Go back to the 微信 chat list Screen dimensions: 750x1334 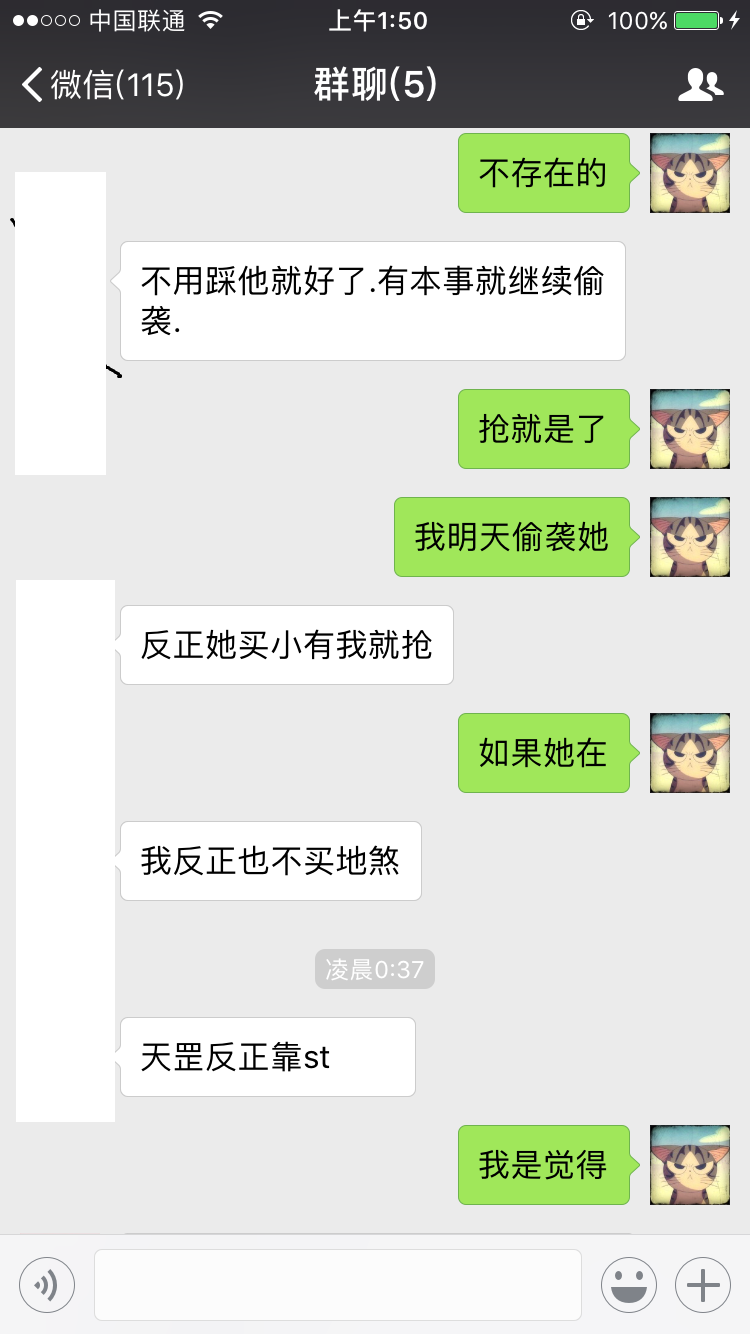point(103,85)
